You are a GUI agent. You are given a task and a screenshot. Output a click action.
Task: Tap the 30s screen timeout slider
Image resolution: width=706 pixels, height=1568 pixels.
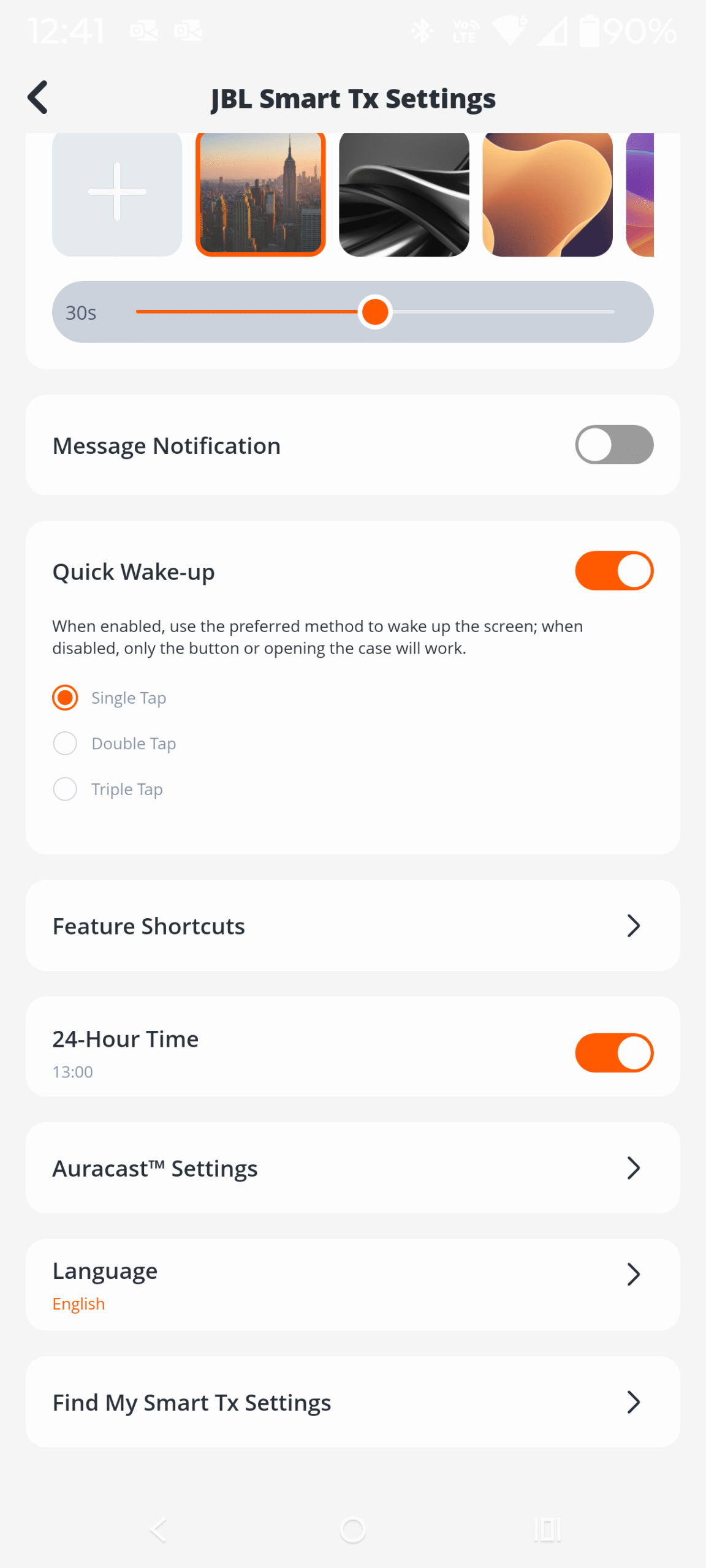[x=375, y=312]
